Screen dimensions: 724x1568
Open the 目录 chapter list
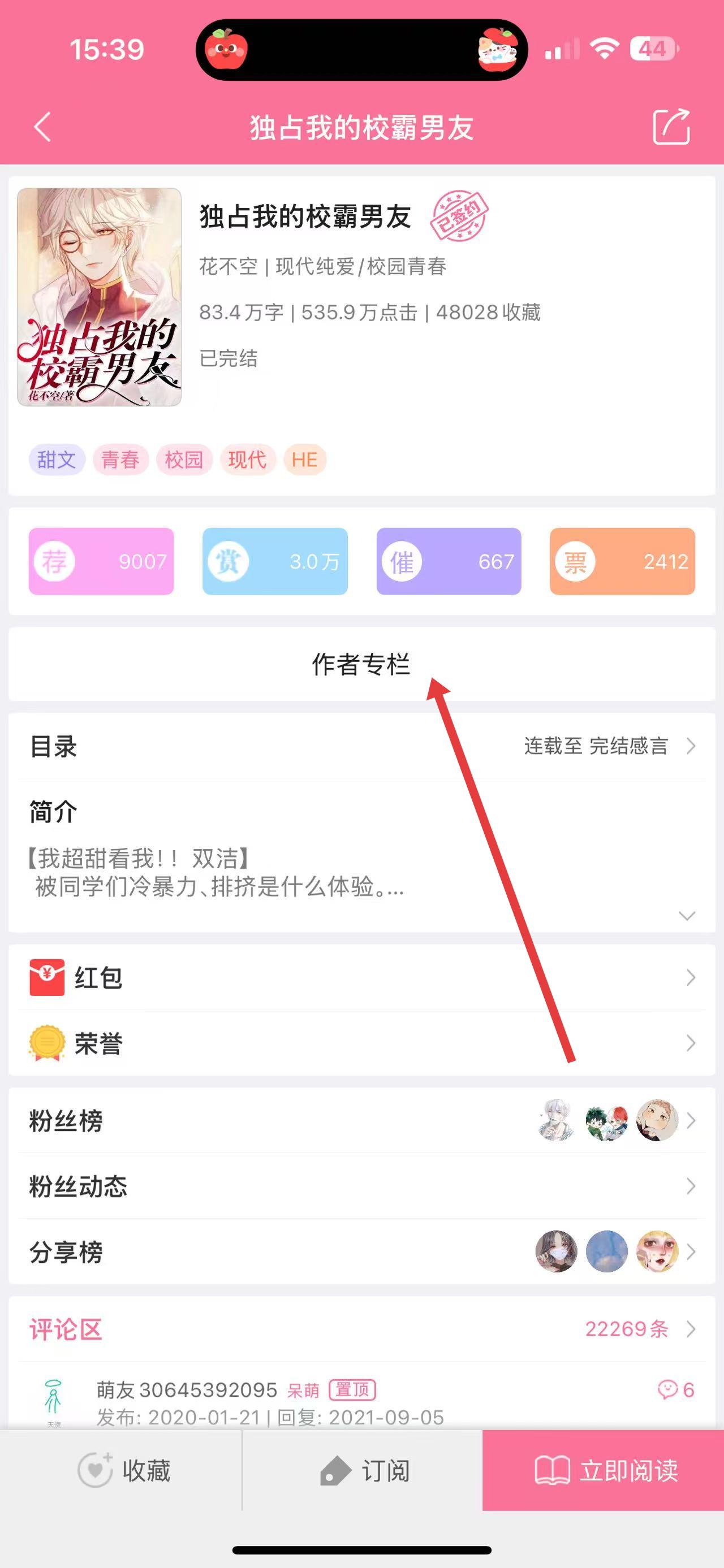361,746
